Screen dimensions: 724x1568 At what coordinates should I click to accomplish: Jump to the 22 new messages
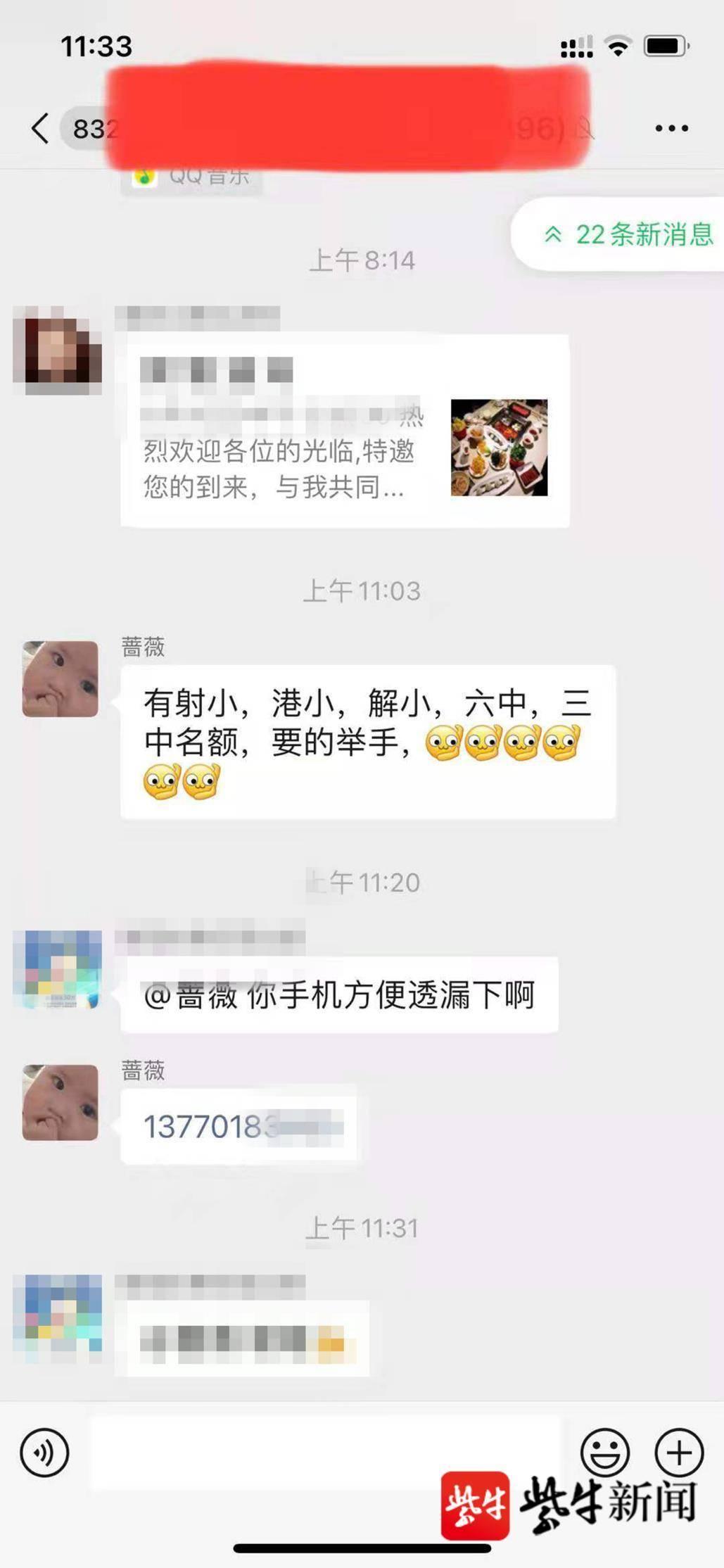[x=628, y=234]
